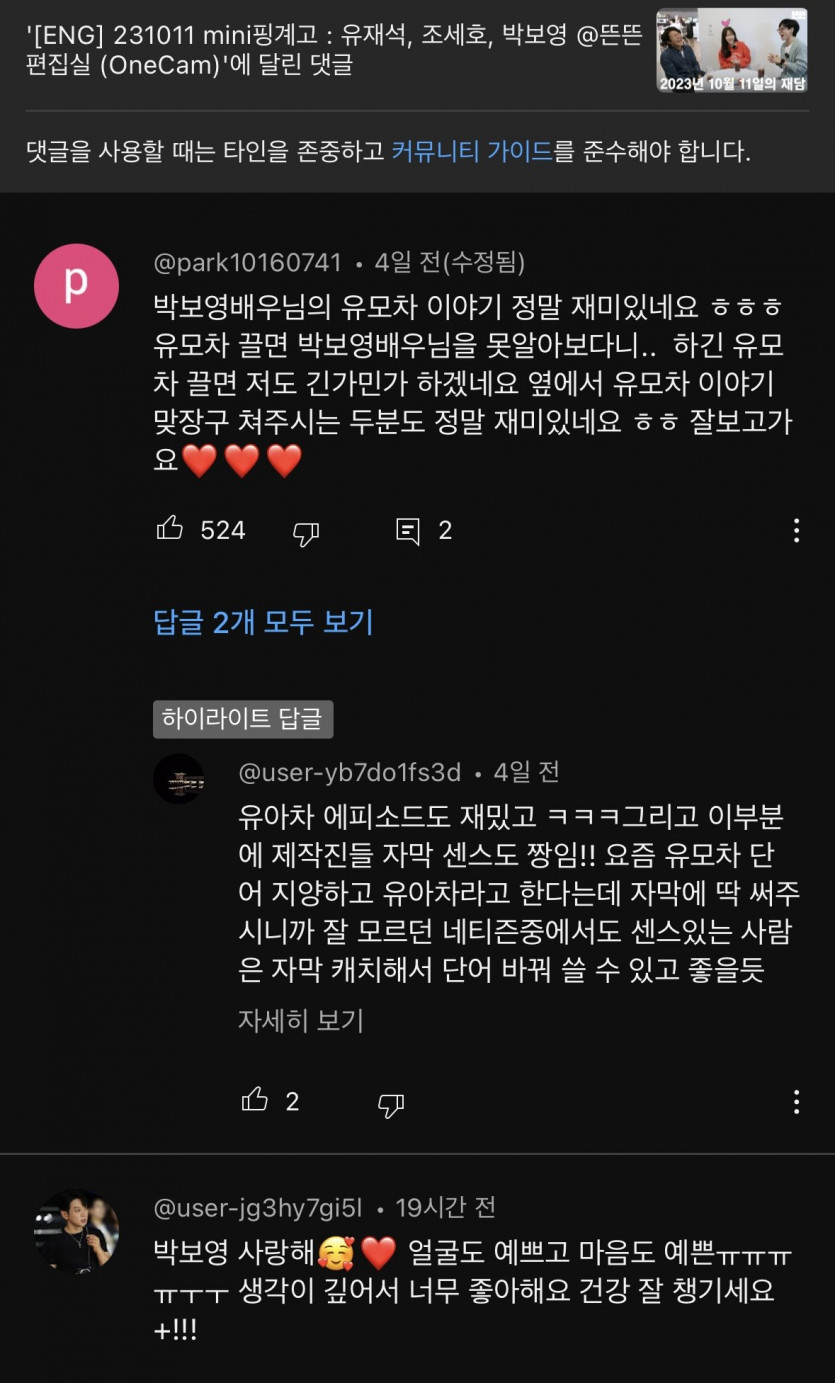
Task: Open the video thumbnail at top
Action: click(x=731, y=50)
